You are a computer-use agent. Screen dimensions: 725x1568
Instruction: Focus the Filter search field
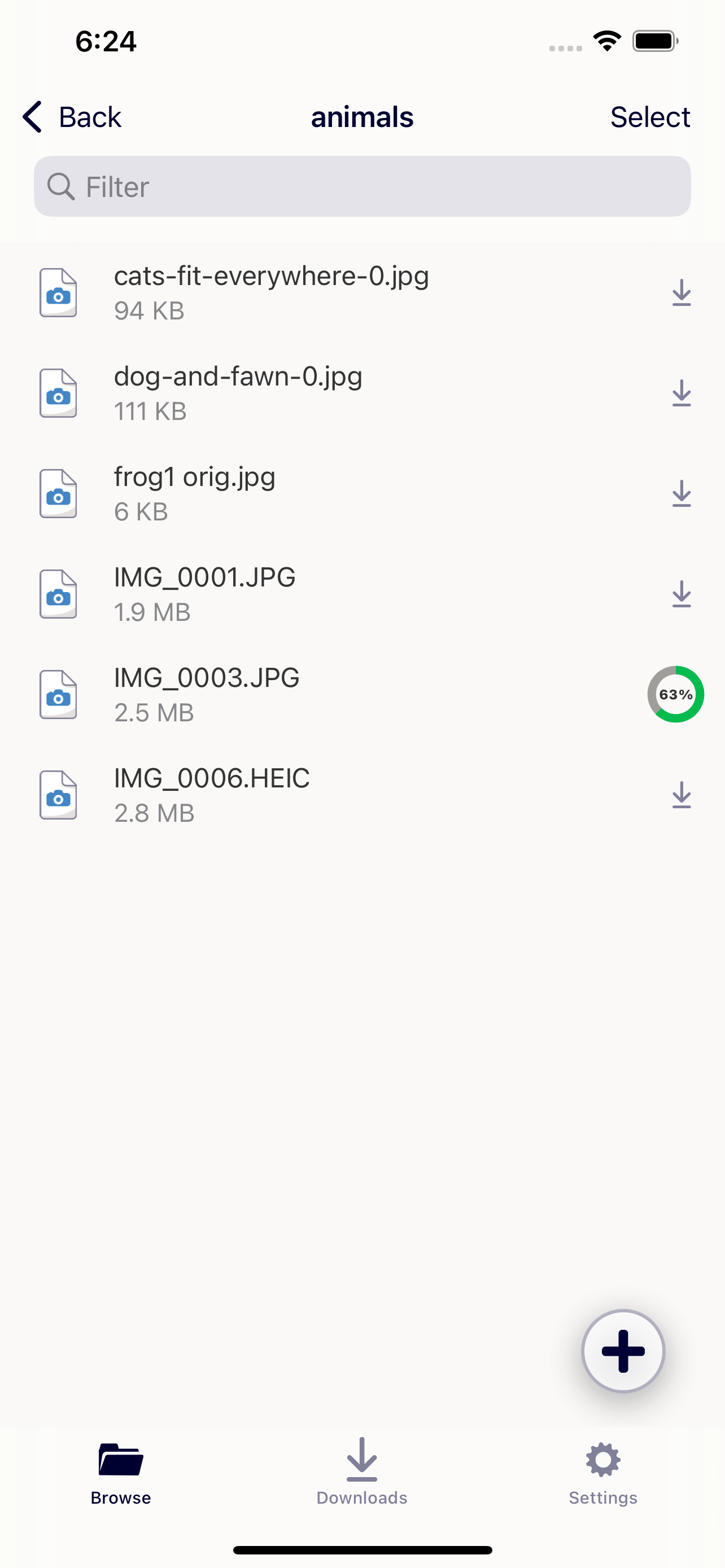click(x=362, y=186)
